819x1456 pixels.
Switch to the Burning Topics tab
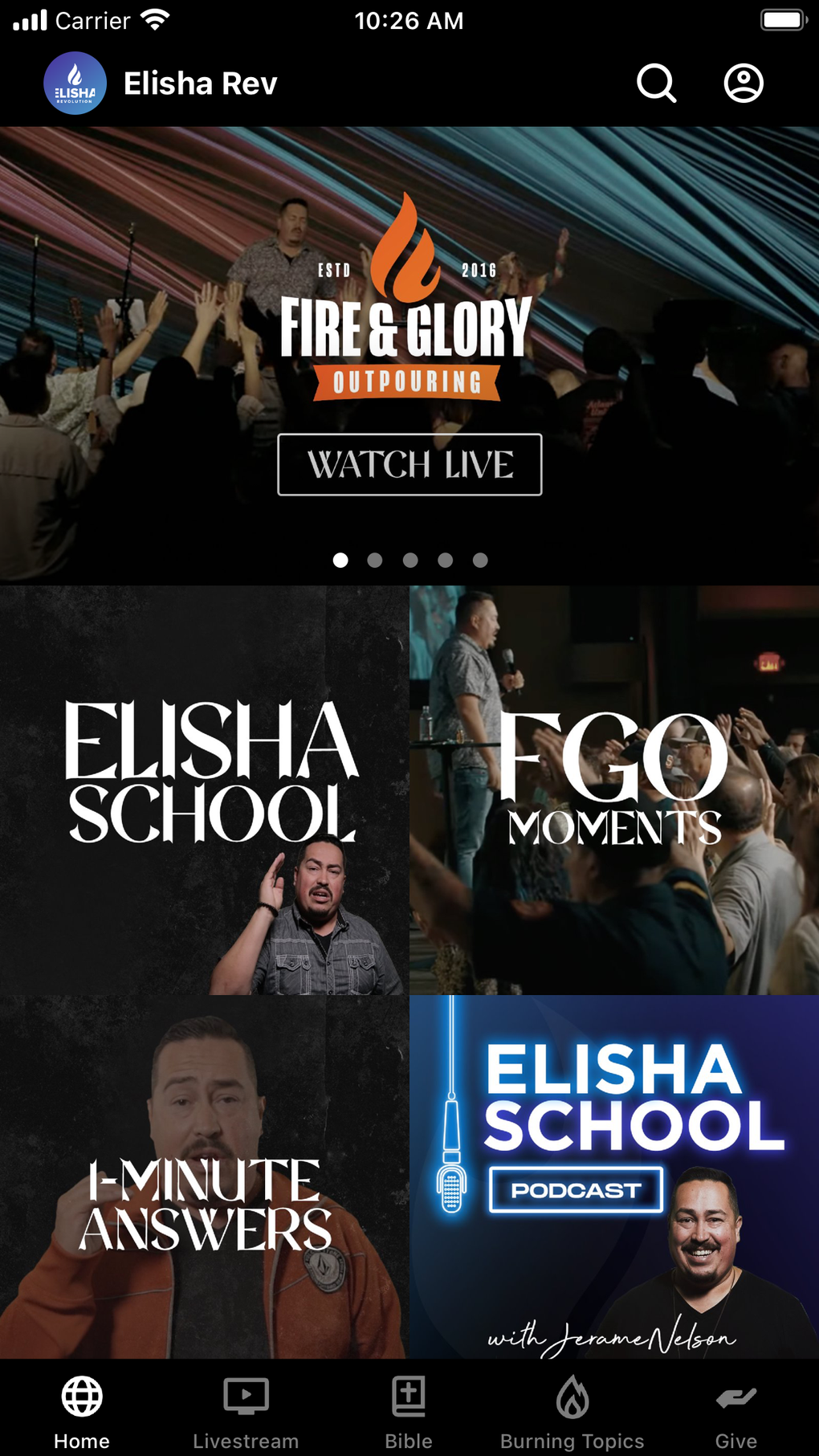[571, 1413]
